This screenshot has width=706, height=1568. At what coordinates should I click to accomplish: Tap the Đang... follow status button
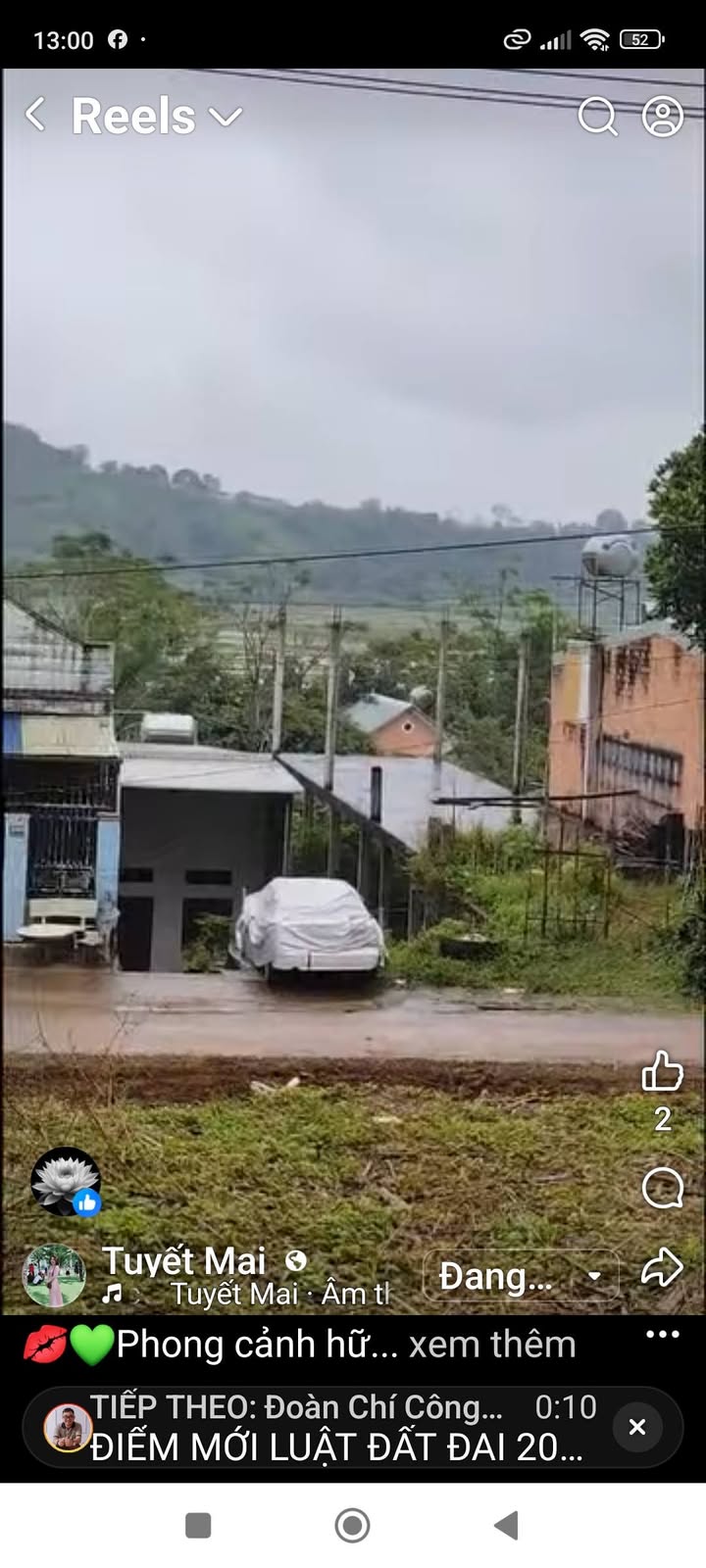point(521,1276)
